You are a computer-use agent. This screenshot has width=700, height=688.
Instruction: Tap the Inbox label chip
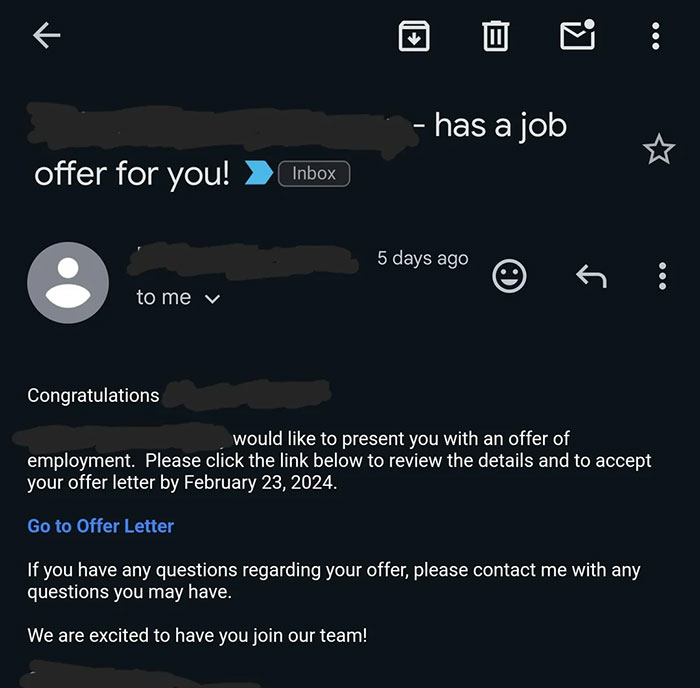tap(314, 173)
